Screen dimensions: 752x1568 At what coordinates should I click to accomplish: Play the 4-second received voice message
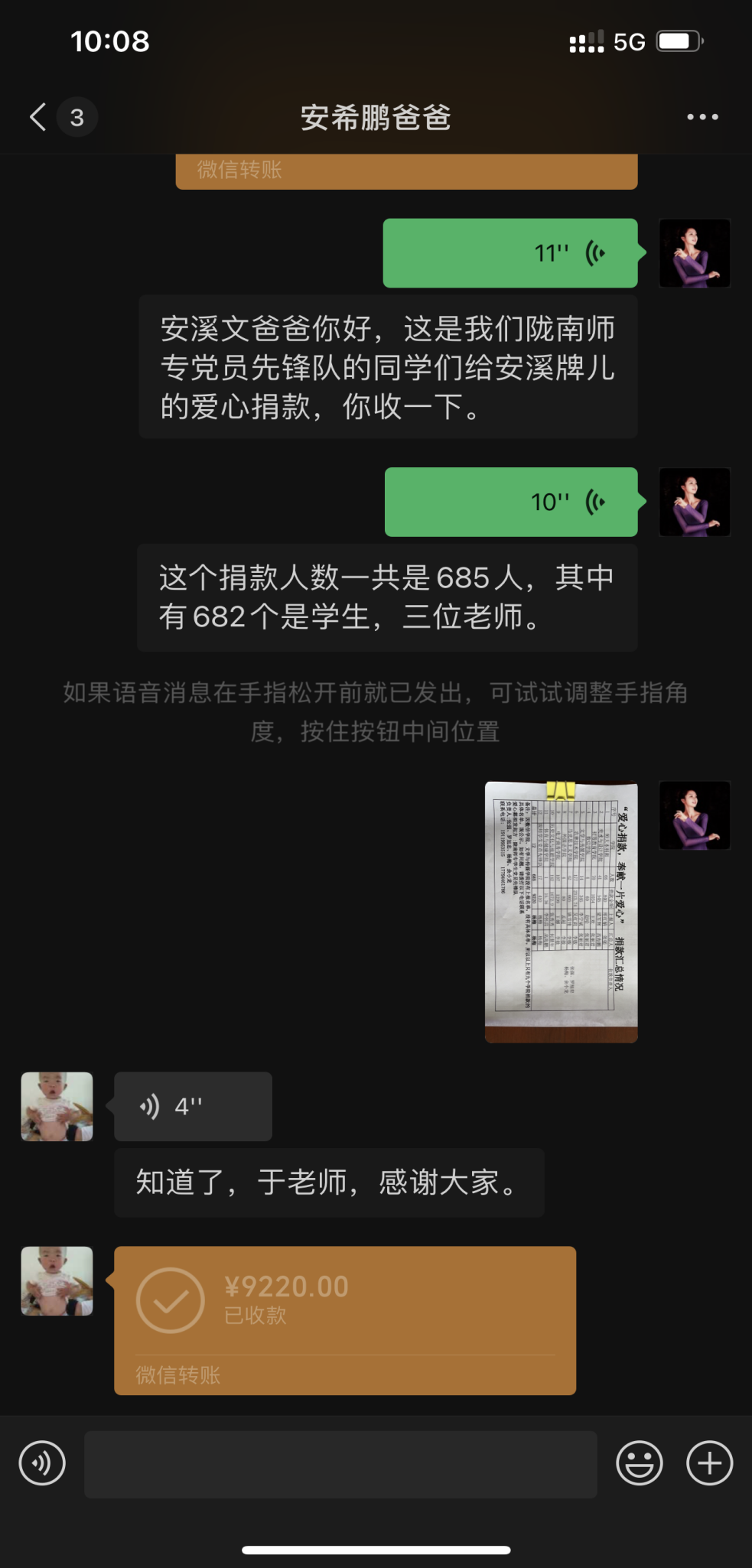tap(193, 1106)
